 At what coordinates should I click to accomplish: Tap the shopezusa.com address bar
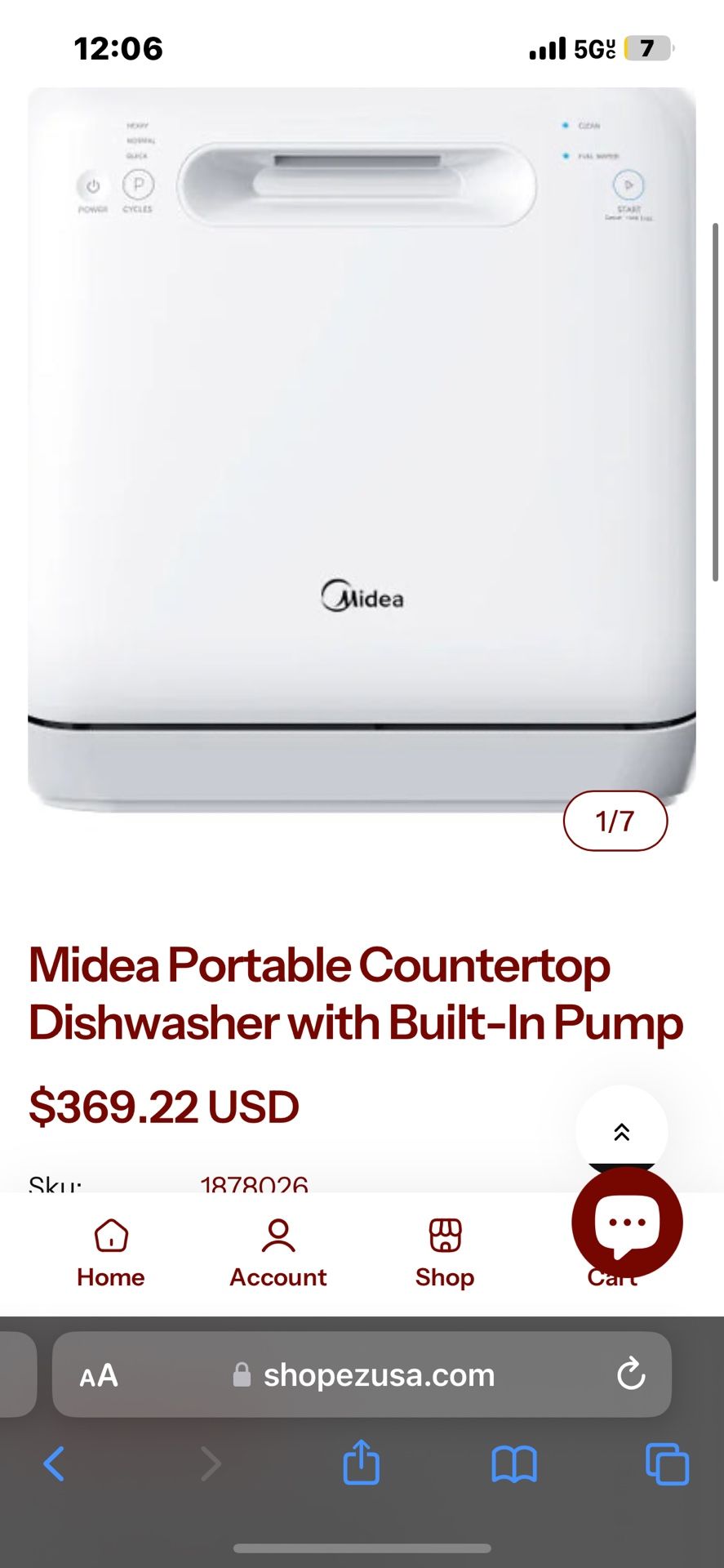[362, 1374]
